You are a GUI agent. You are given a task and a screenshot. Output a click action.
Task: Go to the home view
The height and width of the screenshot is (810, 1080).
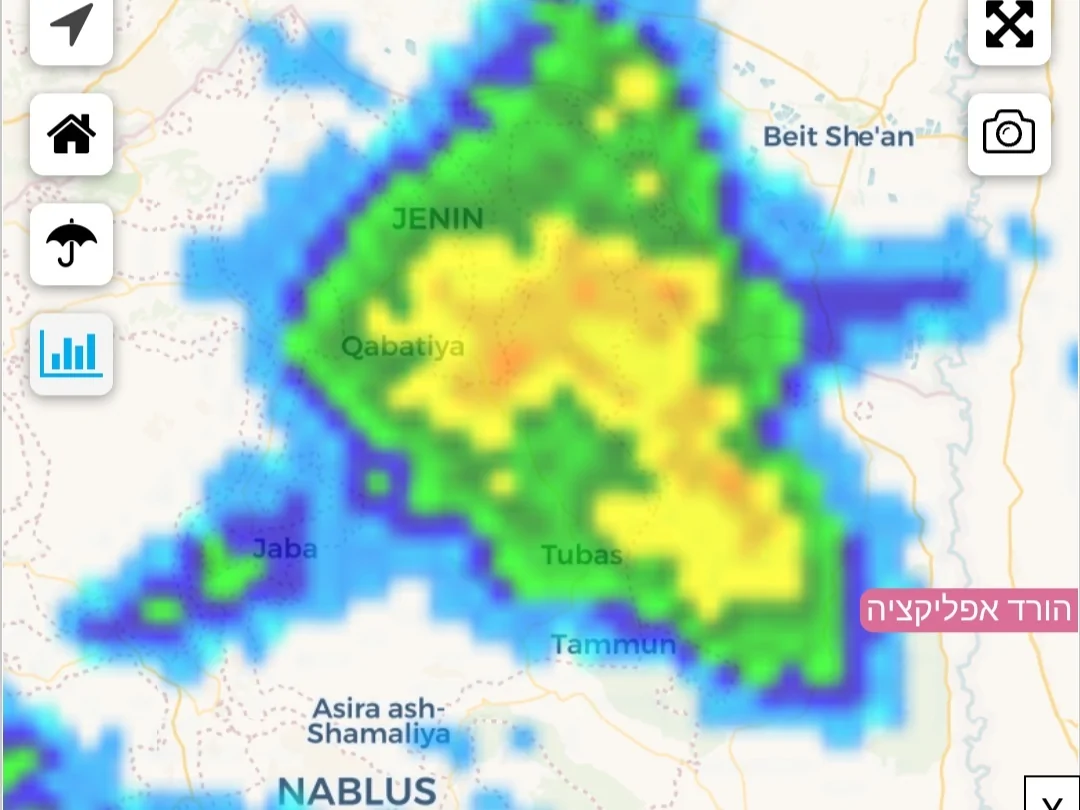coord(71,134)
